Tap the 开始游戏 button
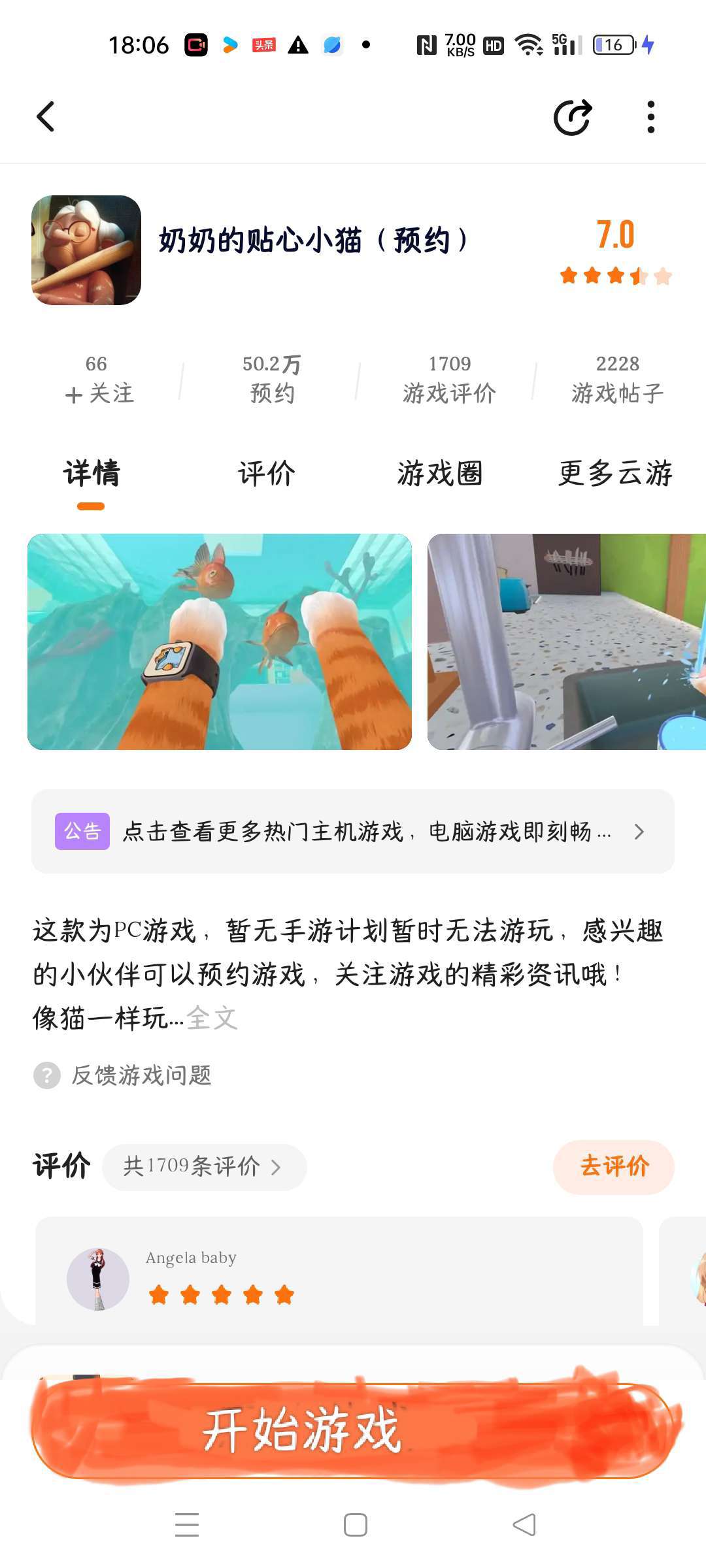 (353, 1431)
